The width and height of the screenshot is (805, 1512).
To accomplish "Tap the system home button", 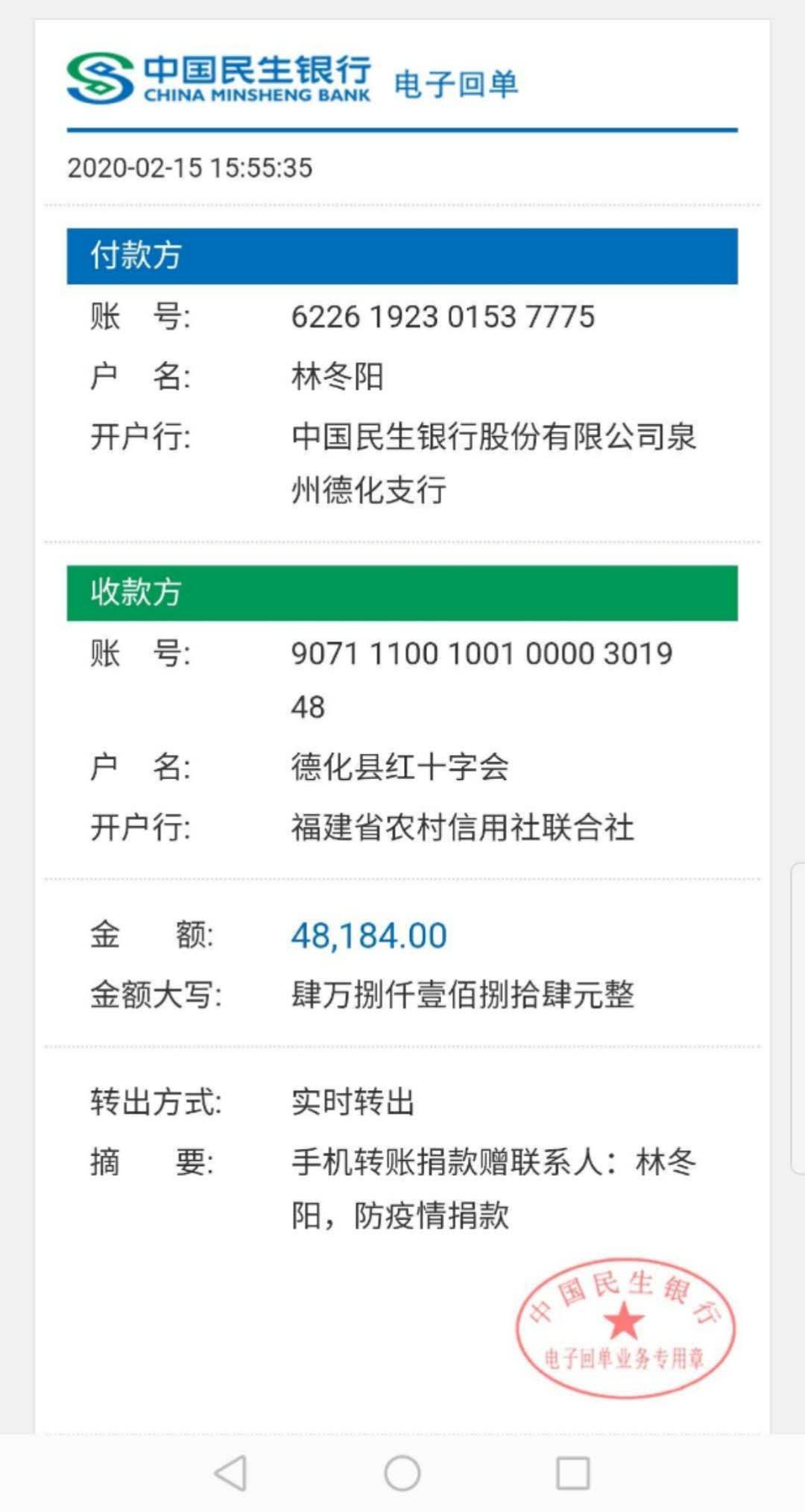I will [402, 1472].
